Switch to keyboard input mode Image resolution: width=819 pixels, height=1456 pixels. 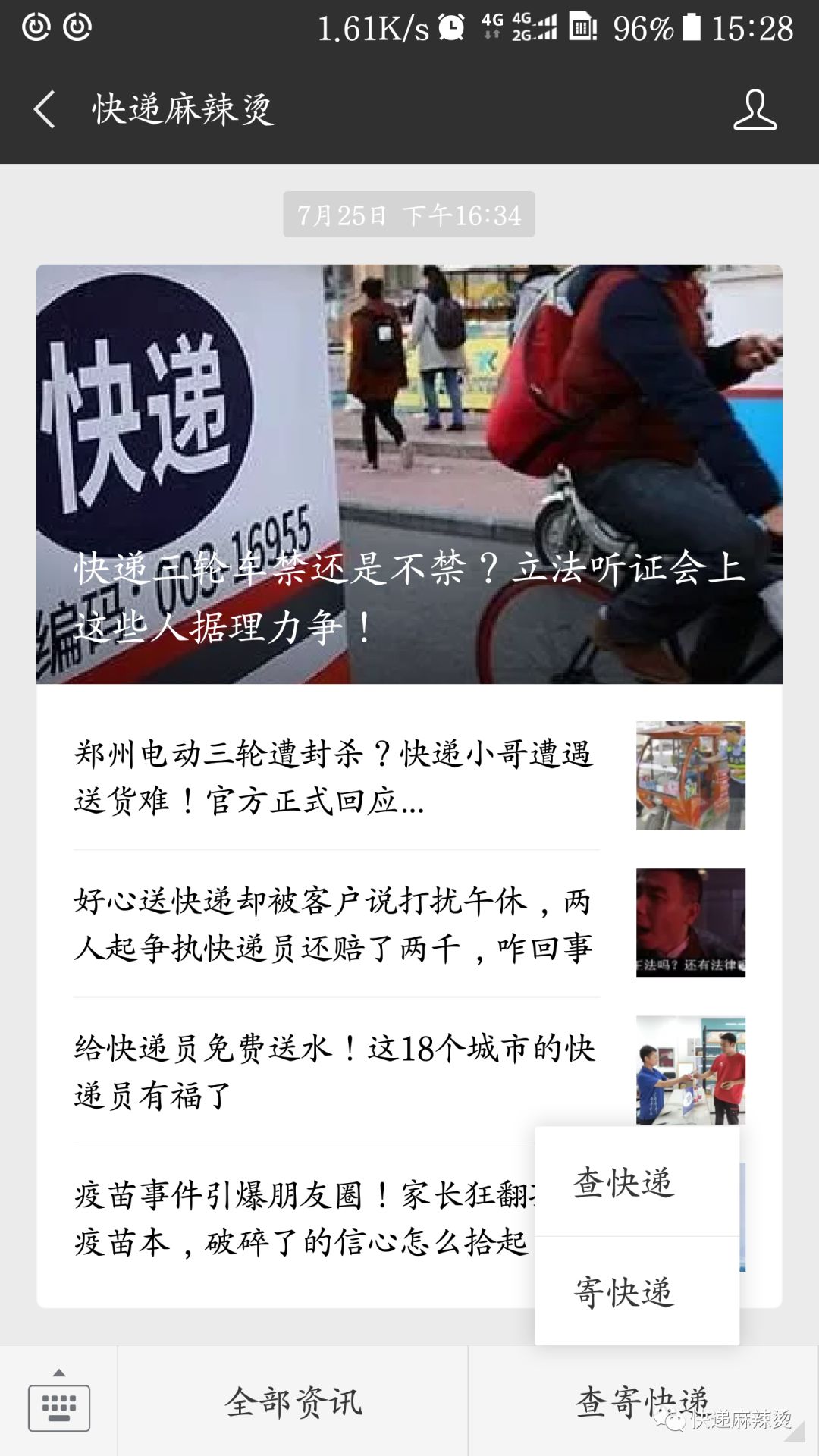[x=58, y=1401]
